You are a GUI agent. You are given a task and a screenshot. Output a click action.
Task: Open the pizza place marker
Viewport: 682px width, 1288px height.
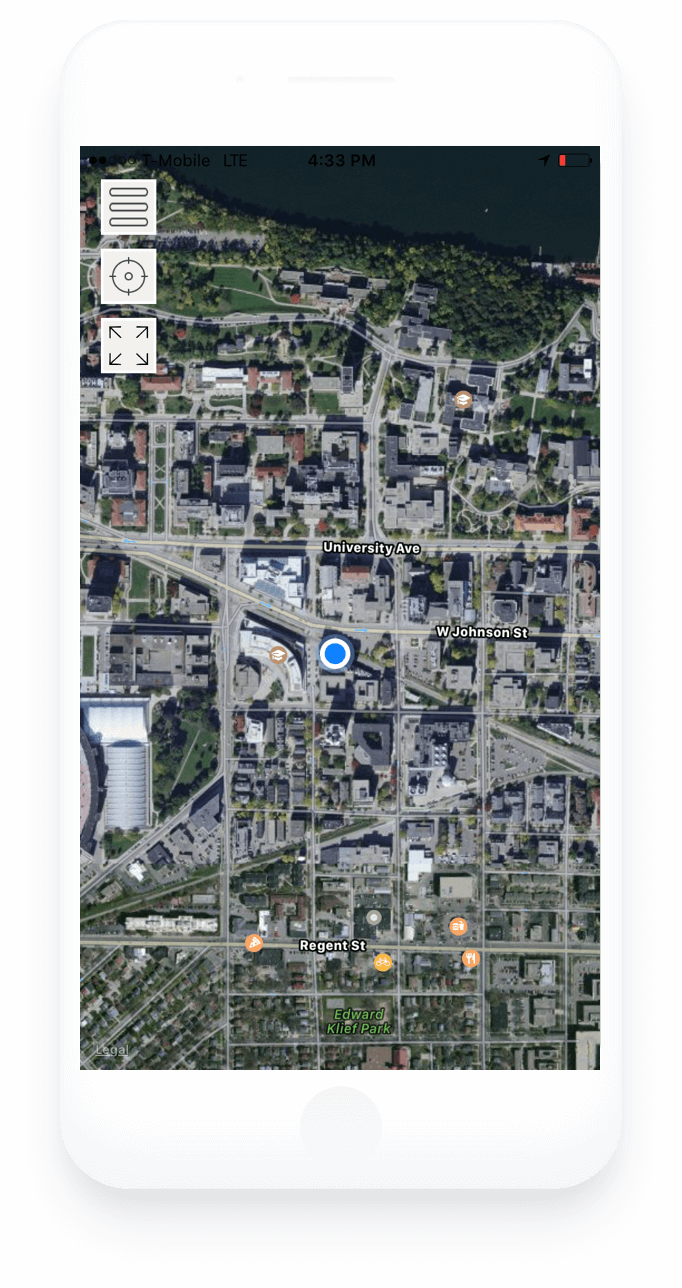tap(254, 943)
